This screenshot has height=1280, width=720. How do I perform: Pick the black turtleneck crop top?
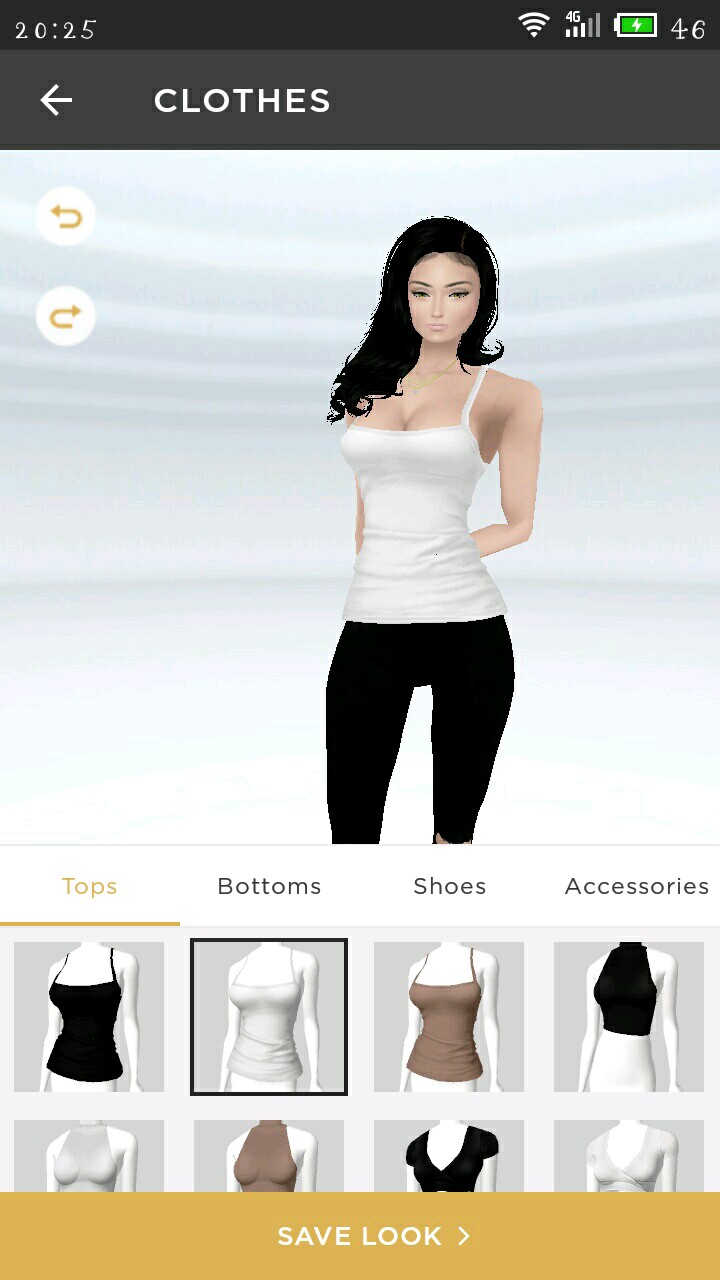(629, 1016)
